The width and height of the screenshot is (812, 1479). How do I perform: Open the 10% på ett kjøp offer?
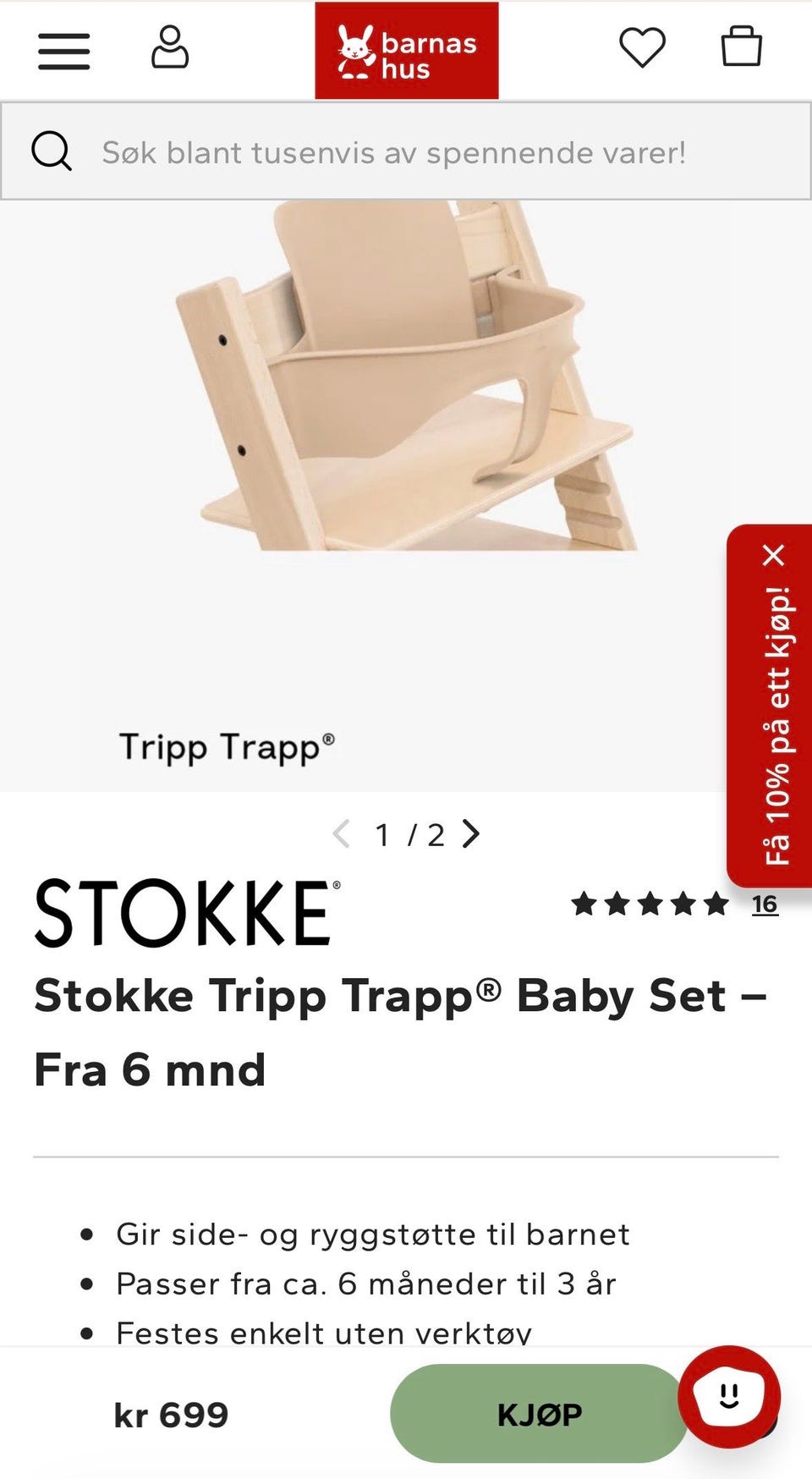pos(777,725)
